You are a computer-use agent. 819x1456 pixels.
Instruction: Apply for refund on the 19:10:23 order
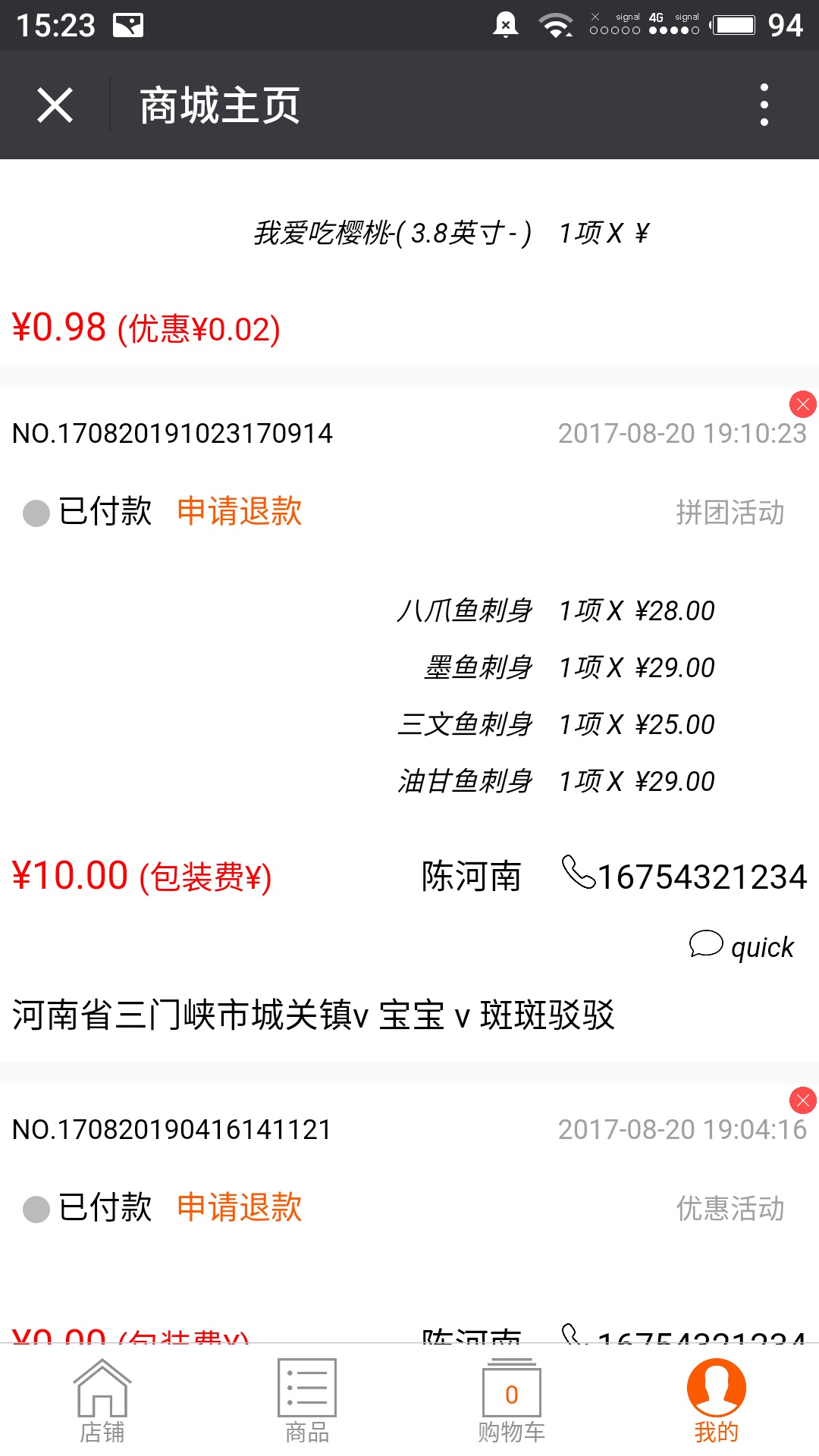239,511
